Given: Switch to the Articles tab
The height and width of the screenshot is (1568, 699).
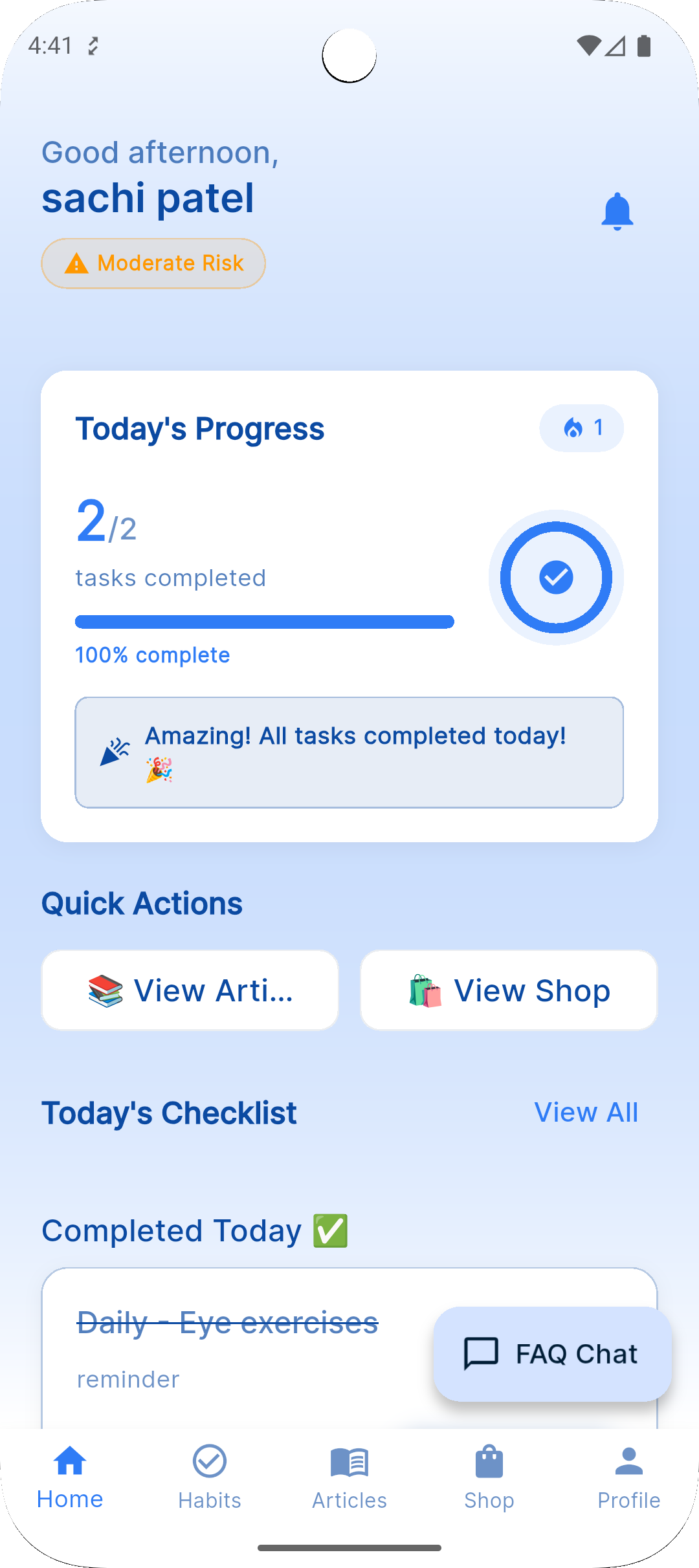Looking at the screenshot, I should [x=349, y=1479].
